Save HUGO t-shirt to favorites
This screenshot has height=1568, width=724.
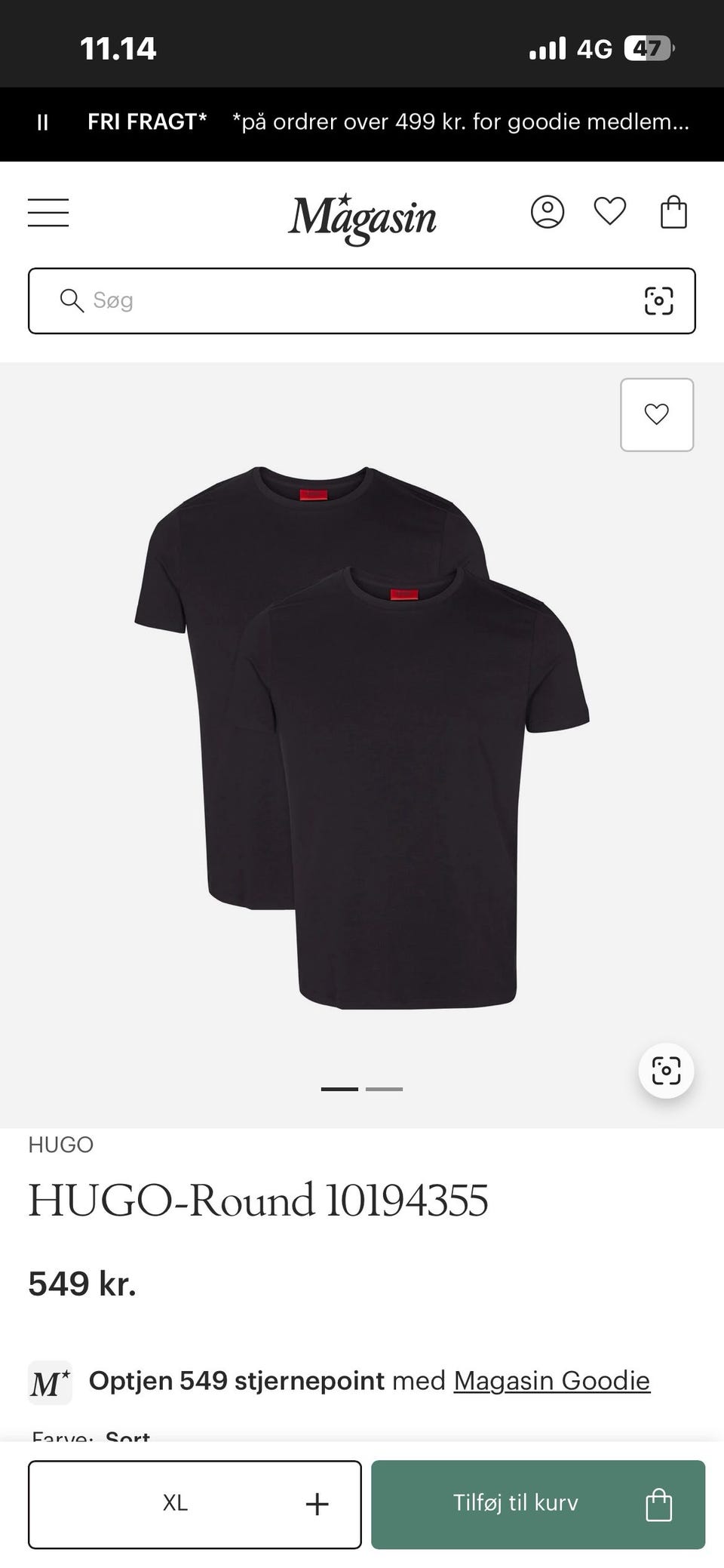(x=657, y=414)
